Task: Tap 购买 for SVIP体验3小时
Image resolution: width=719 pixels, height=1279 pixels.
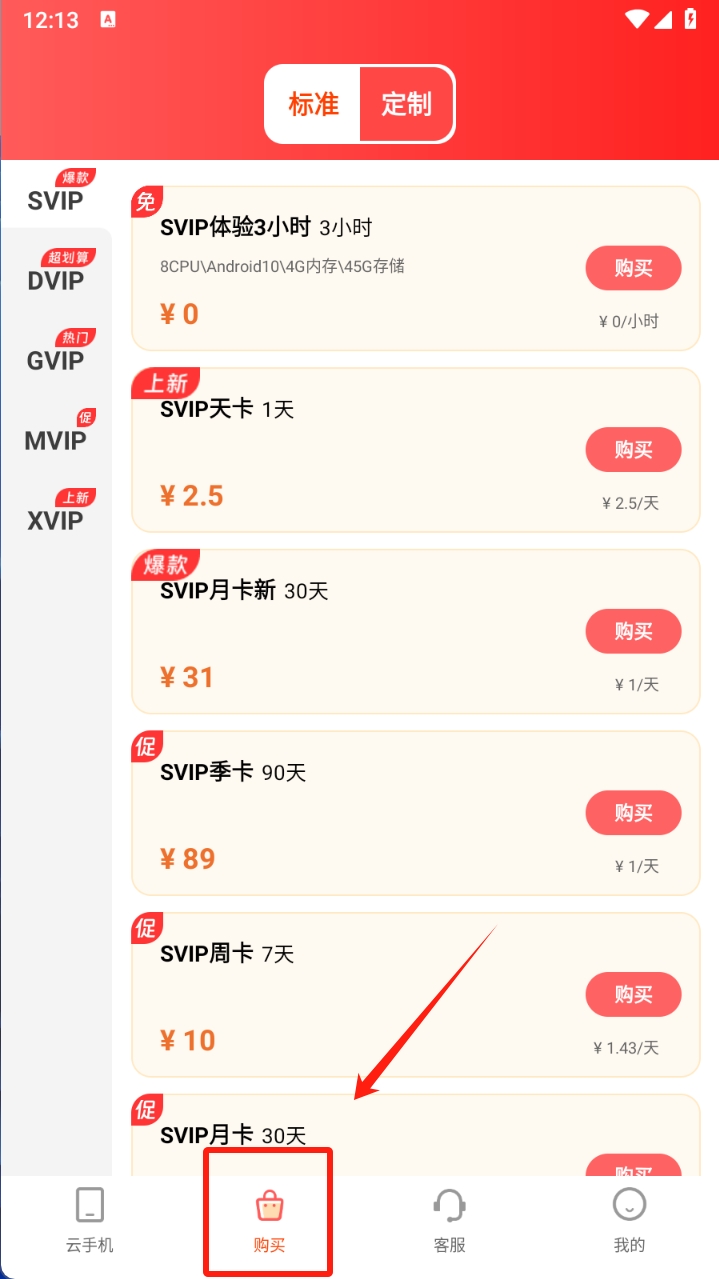Action: (x=633, y=268)
